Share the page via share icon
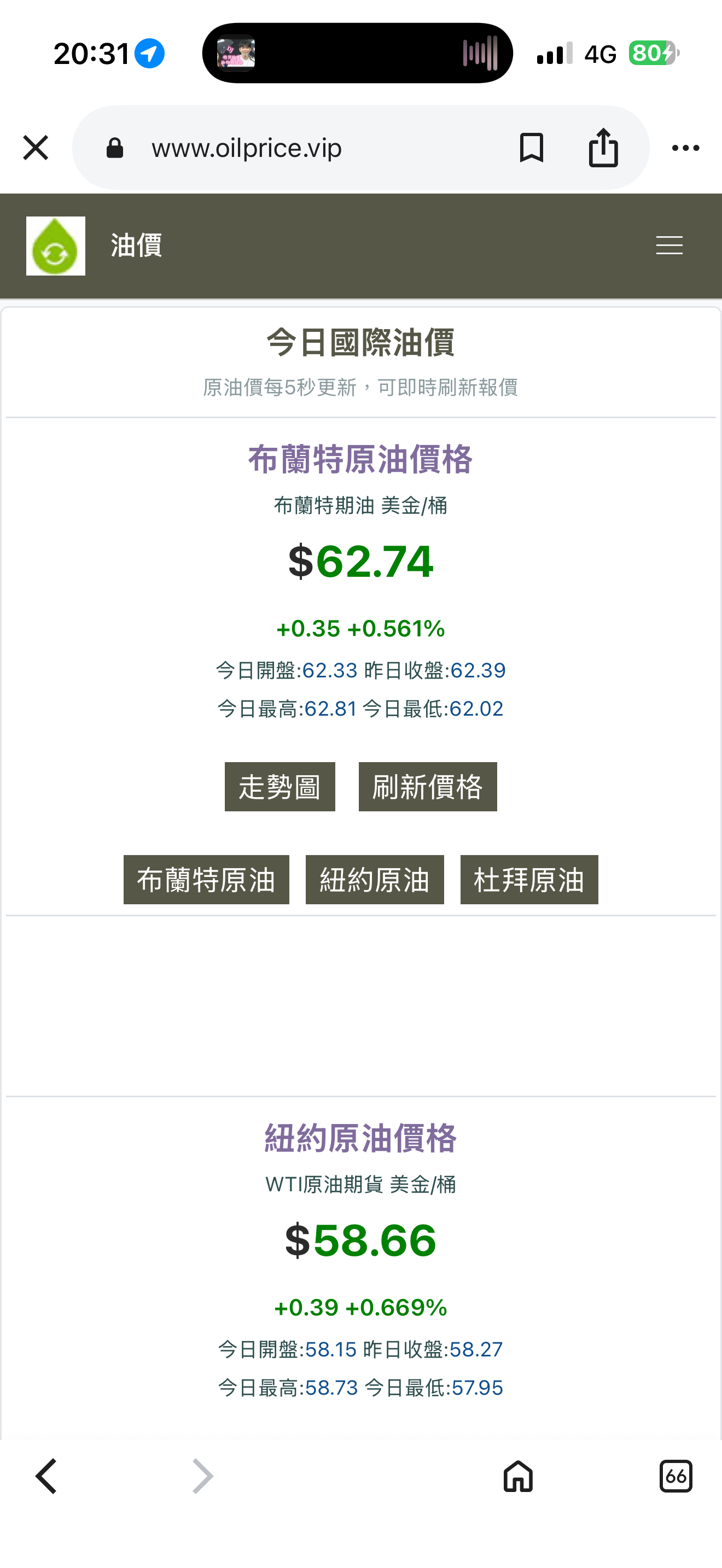722x1568 pixels. coord(603,147)
